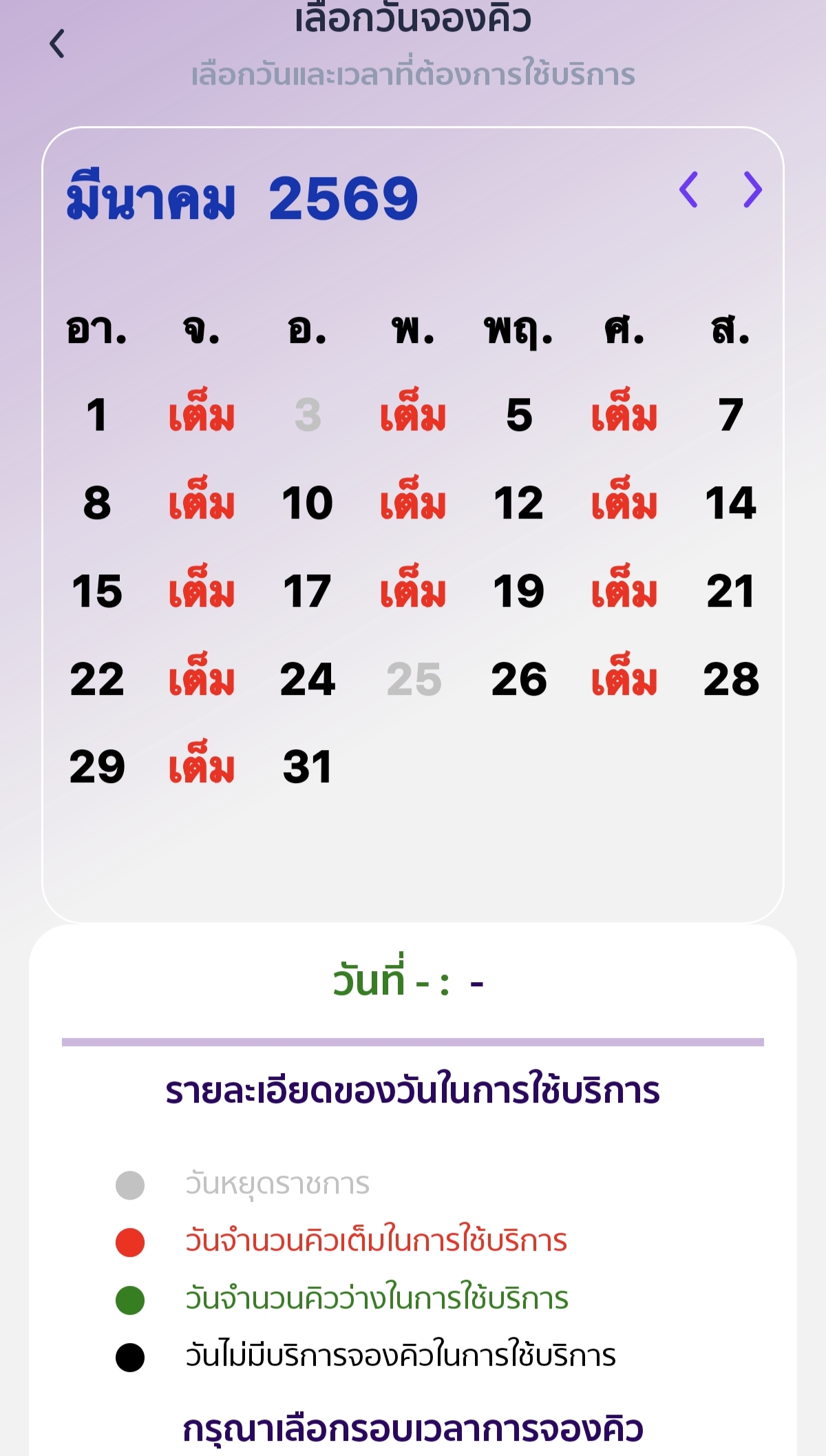Select day 19 for queue booking
Screen dimensions: 826x1456
(x=519, y=591)
